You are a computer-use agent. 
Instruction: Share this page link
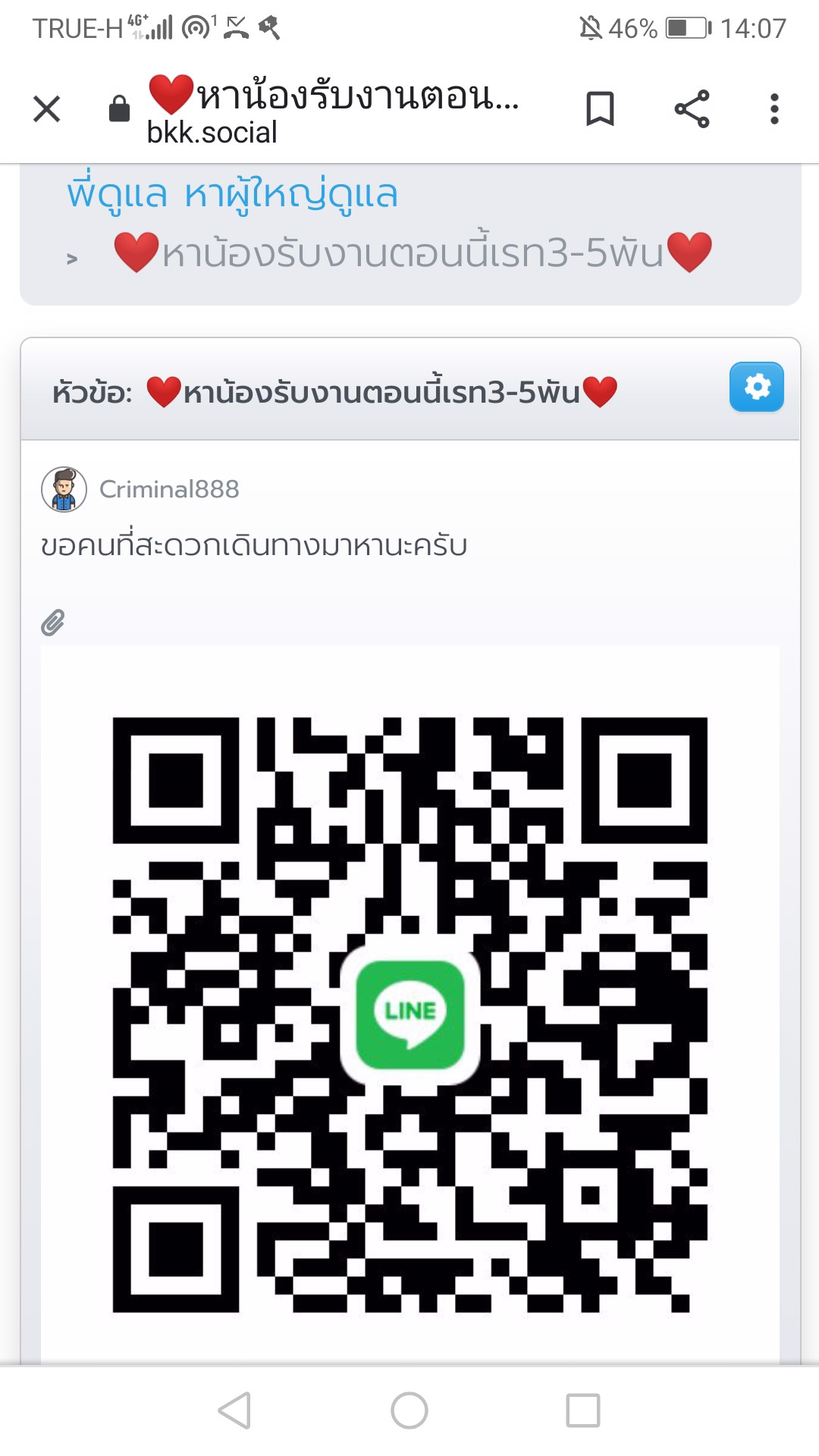click(692, 109)
